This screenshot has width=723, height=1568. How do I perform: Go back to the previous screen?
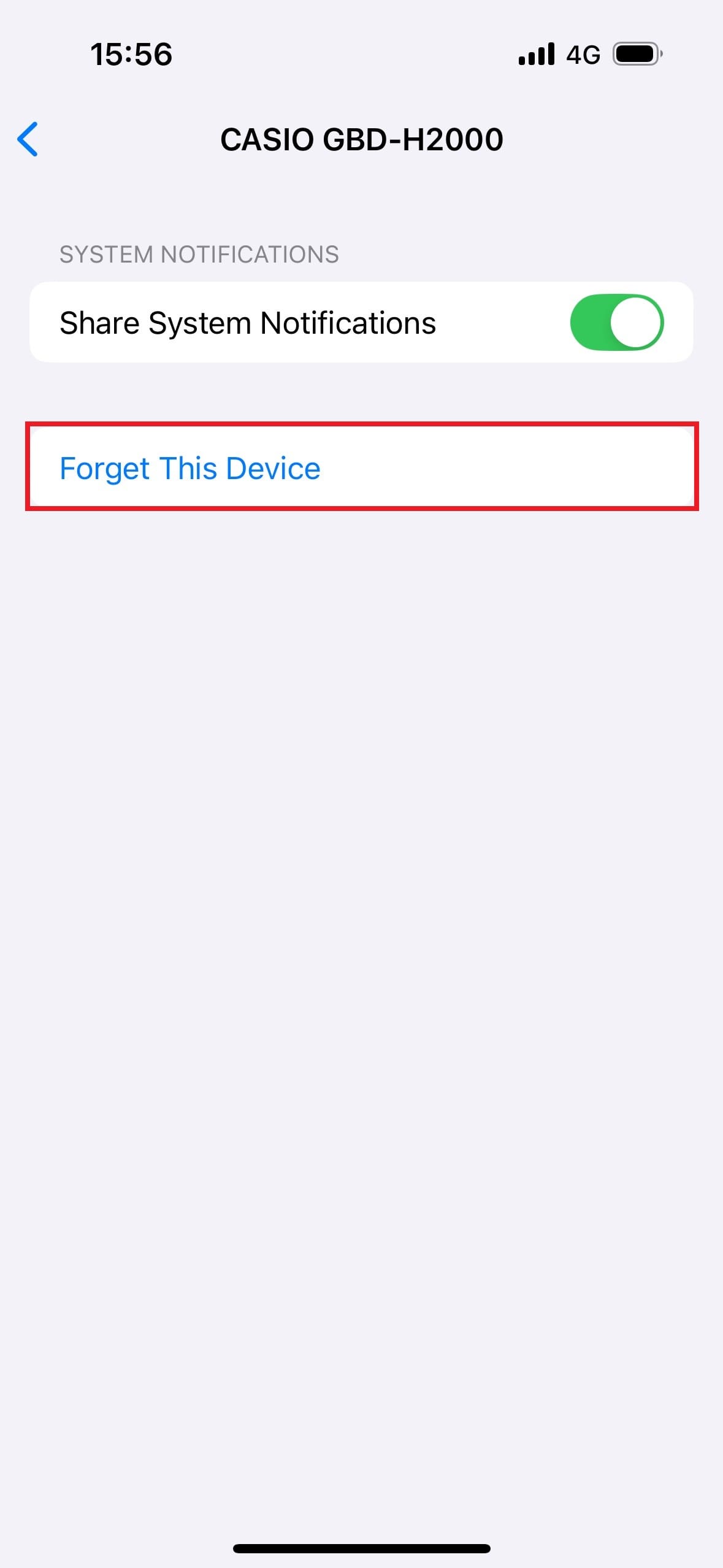(28, 139)
